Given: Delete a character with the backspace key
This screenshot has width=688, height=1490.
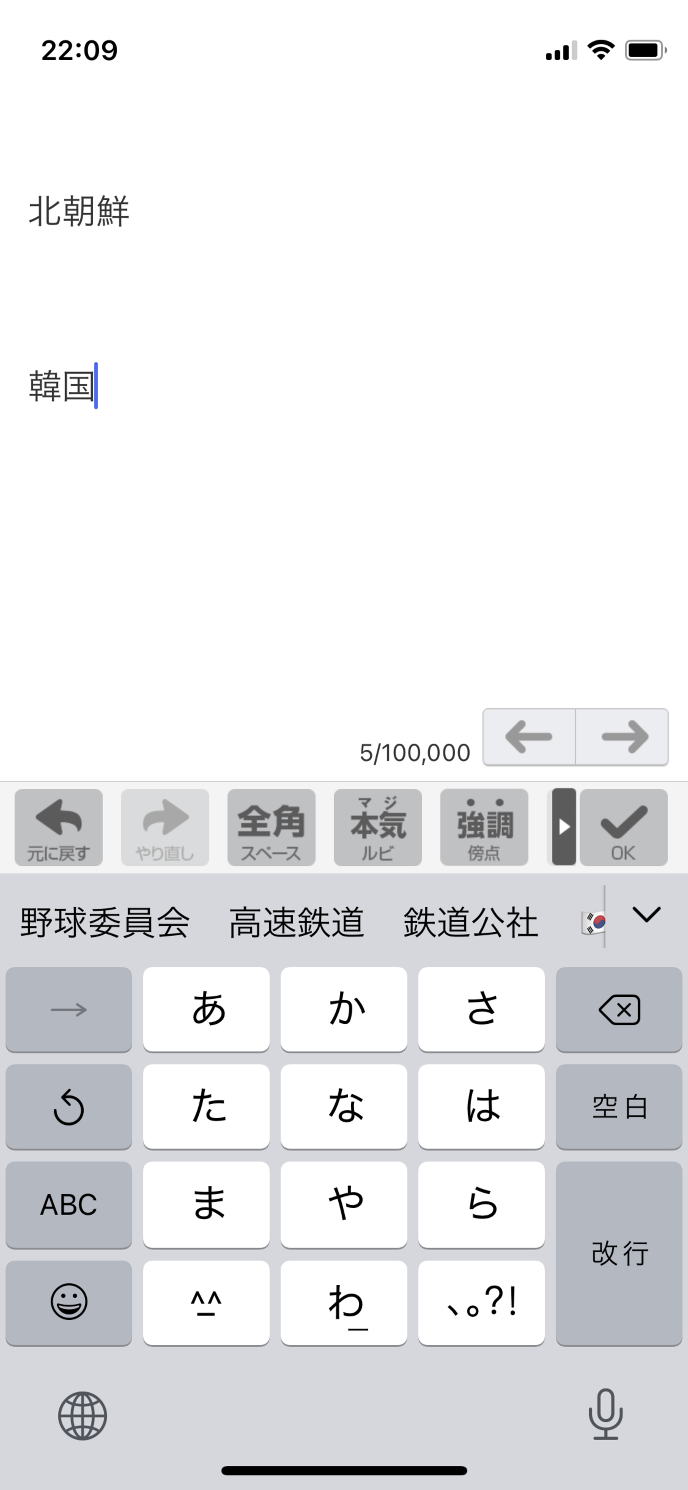Looking at the screenshot, I should coord(618,1010).
